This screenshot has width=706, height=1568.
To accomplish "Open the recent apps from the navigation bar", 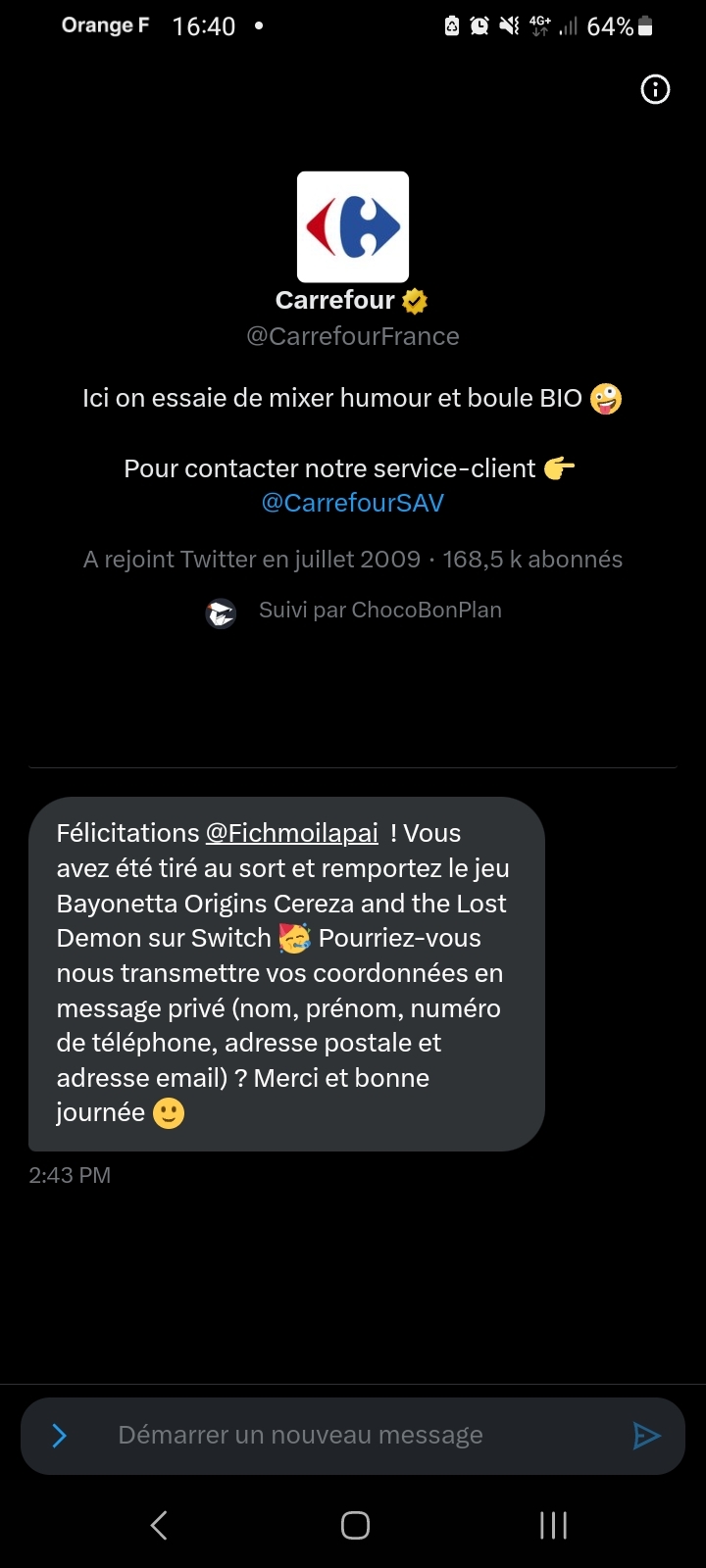I will pyautogui.click(x=553, y=1525).
